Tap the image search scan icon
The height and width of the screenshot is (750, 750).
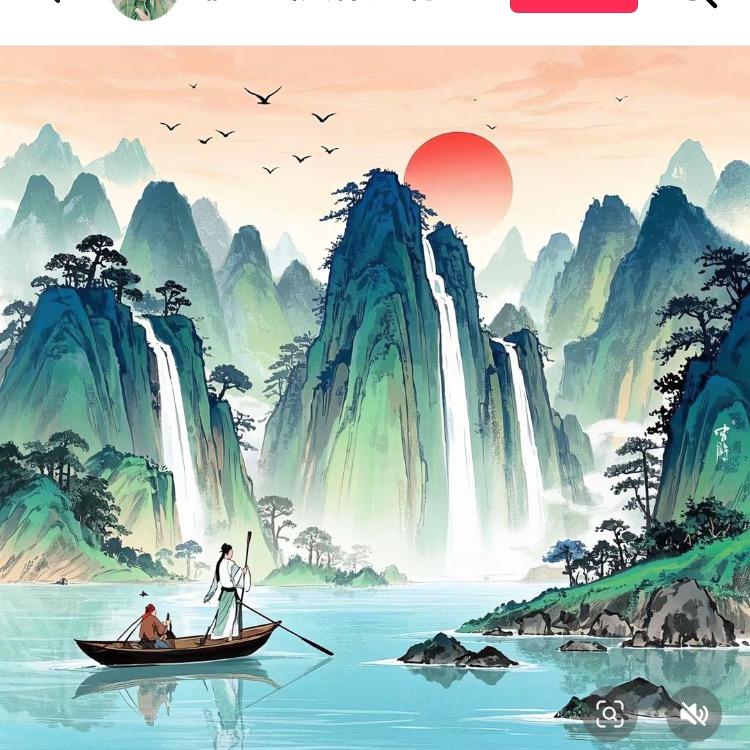(x=610, y=714)
